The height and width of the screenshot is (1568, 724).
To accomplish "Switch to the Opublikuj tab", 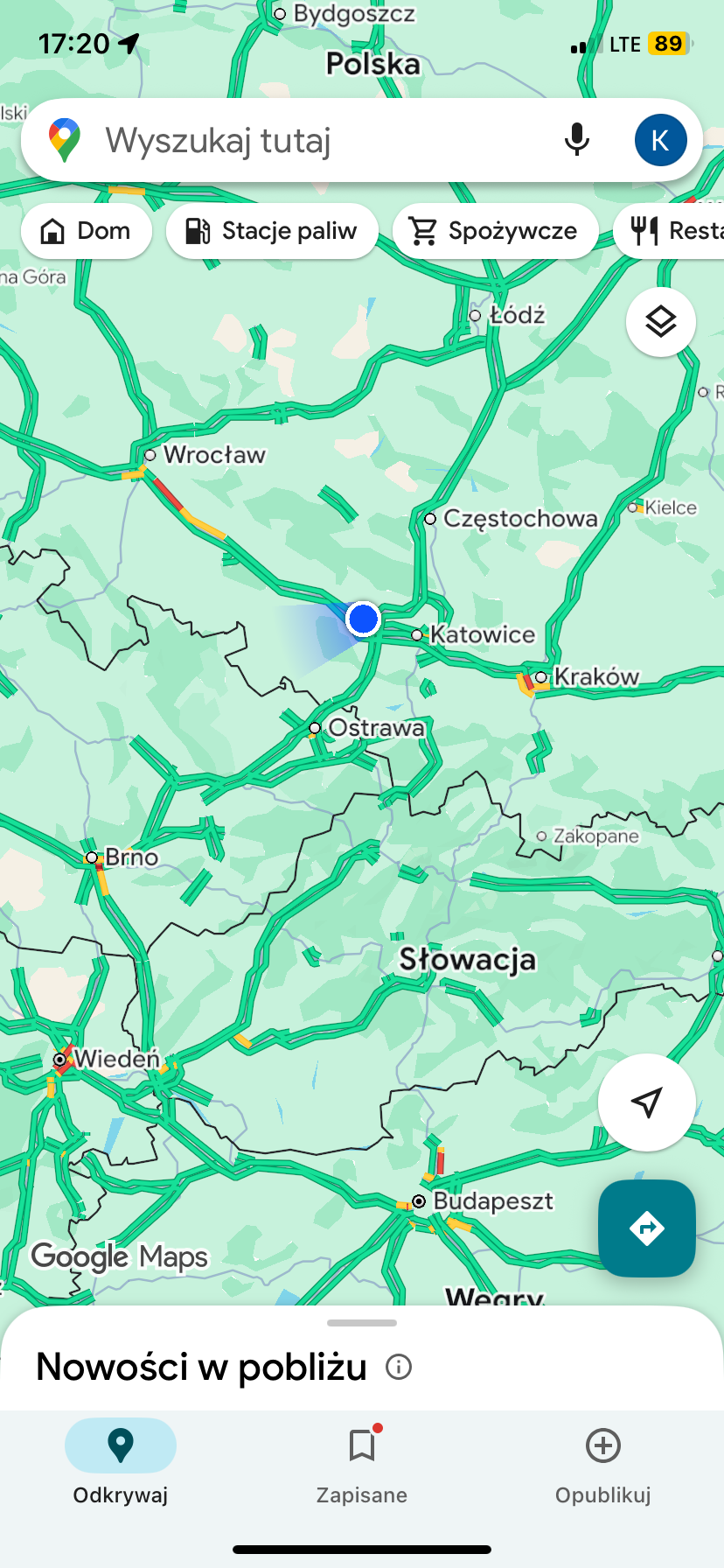I will point(602,1463).
